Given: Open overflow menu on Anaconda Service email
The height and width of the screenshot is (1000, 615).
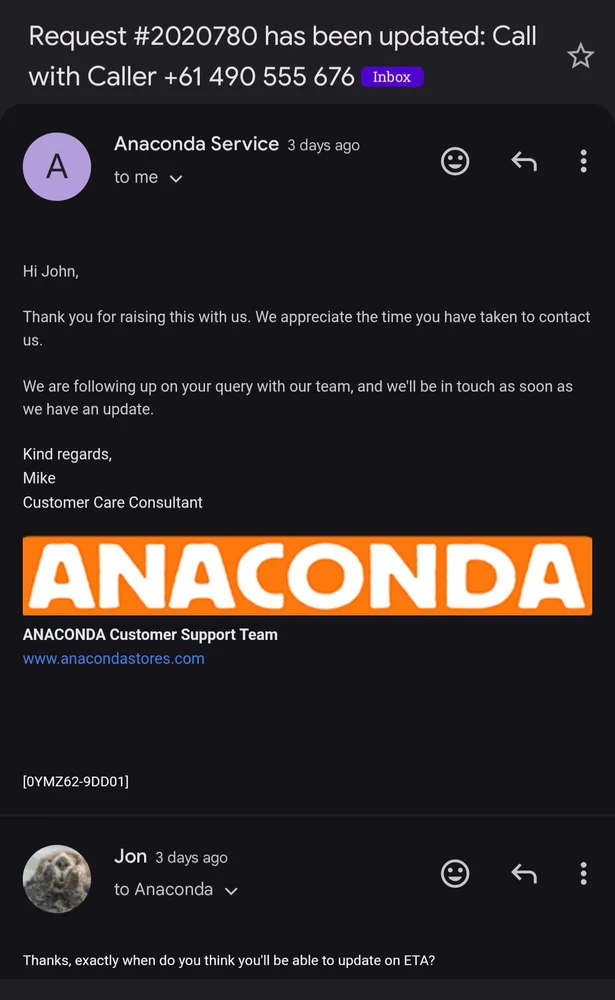Looking at the screenshot, I should [x=583, y=161].
